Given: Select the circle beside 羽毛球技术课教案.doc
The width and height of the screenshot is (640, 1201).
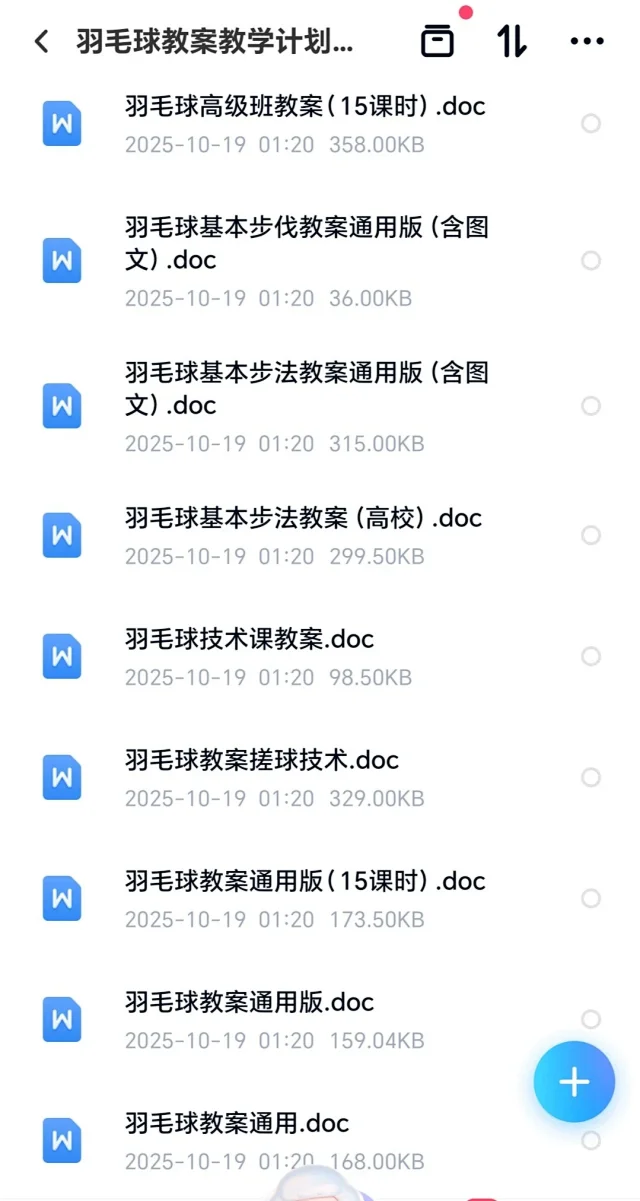Looking at the screenshot, I should click(591, 657).
